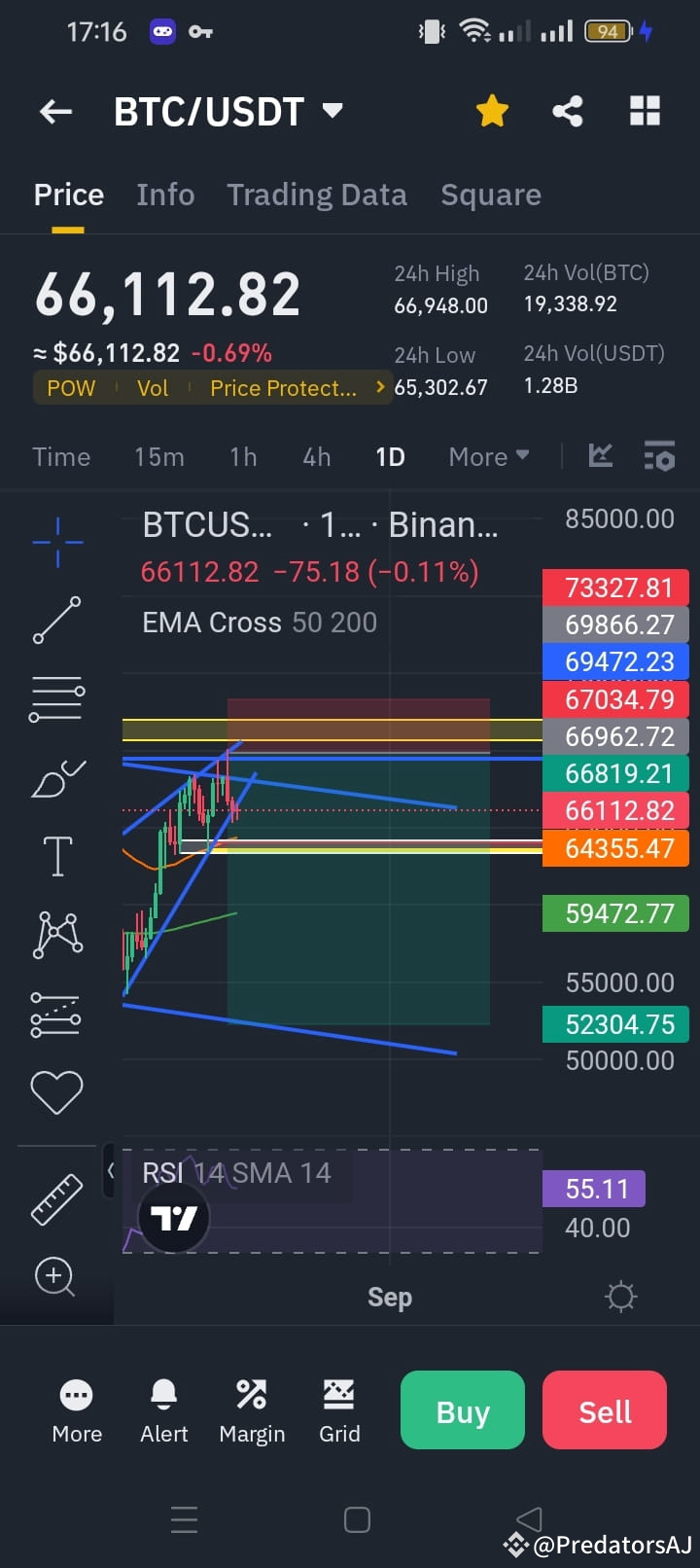Tap the green Buy button
This screenshot has height=1568, width=700.
tap(462, 1410)
